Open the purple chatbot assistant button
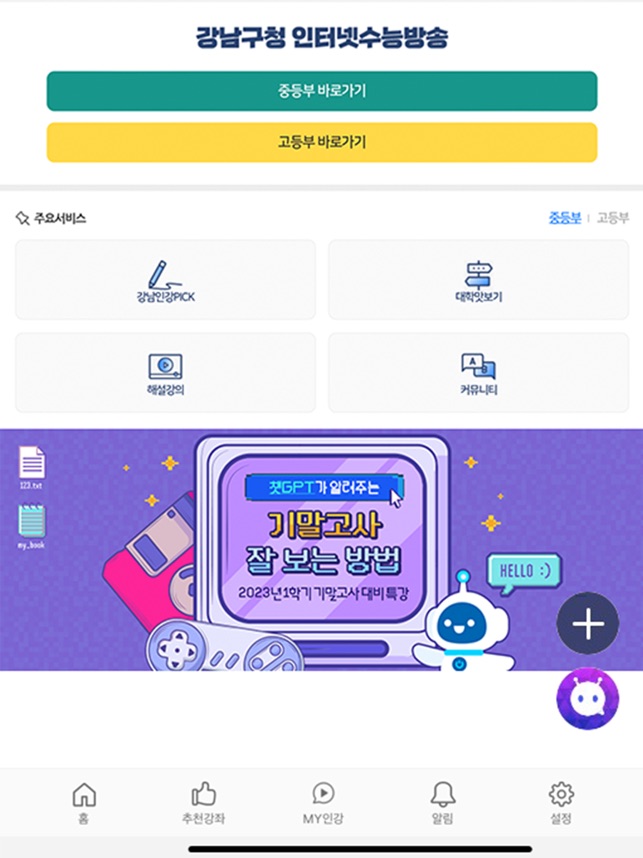643x858 pixels. click(x=587, y=697)
